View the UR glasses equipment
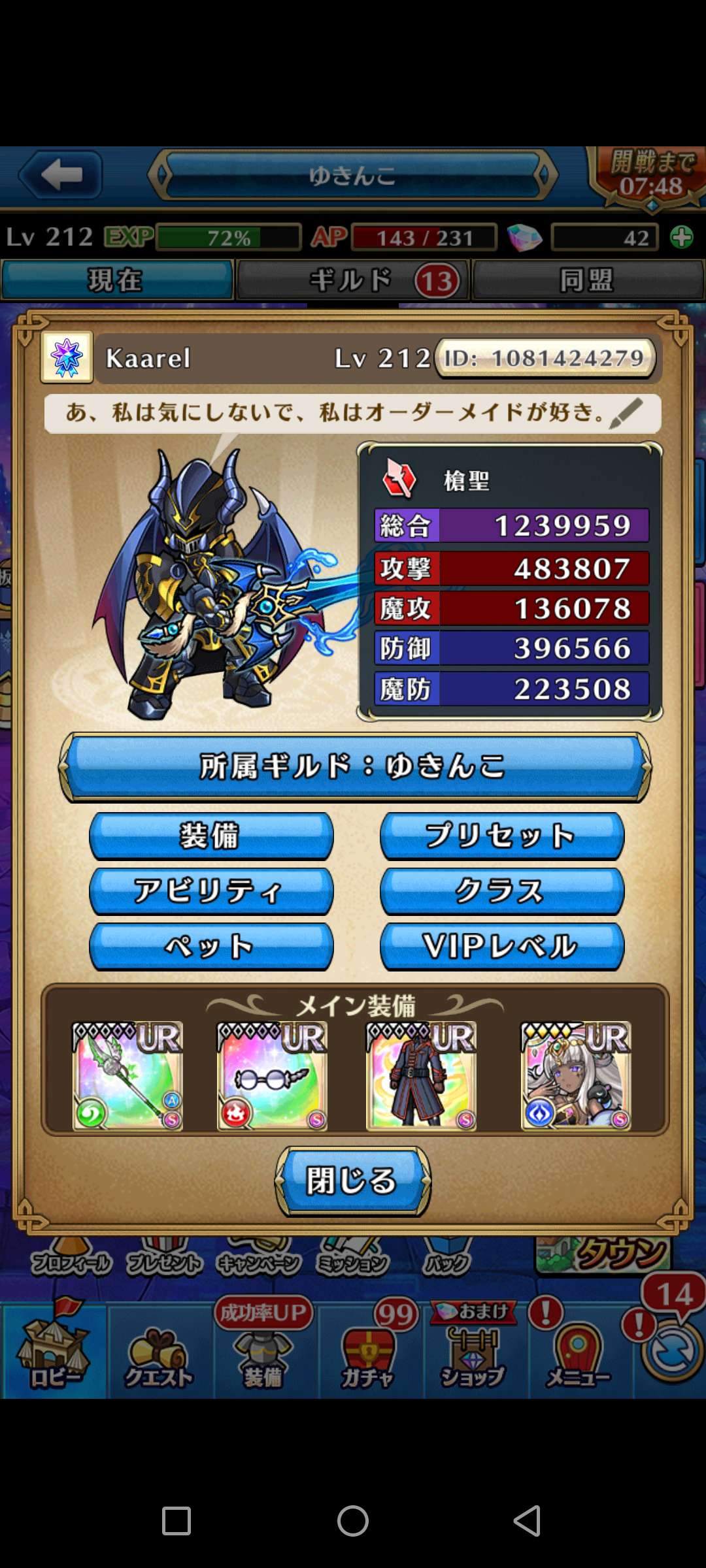Image resolution: width=706 pixels, height=1568 pixels. [272, 1075]
